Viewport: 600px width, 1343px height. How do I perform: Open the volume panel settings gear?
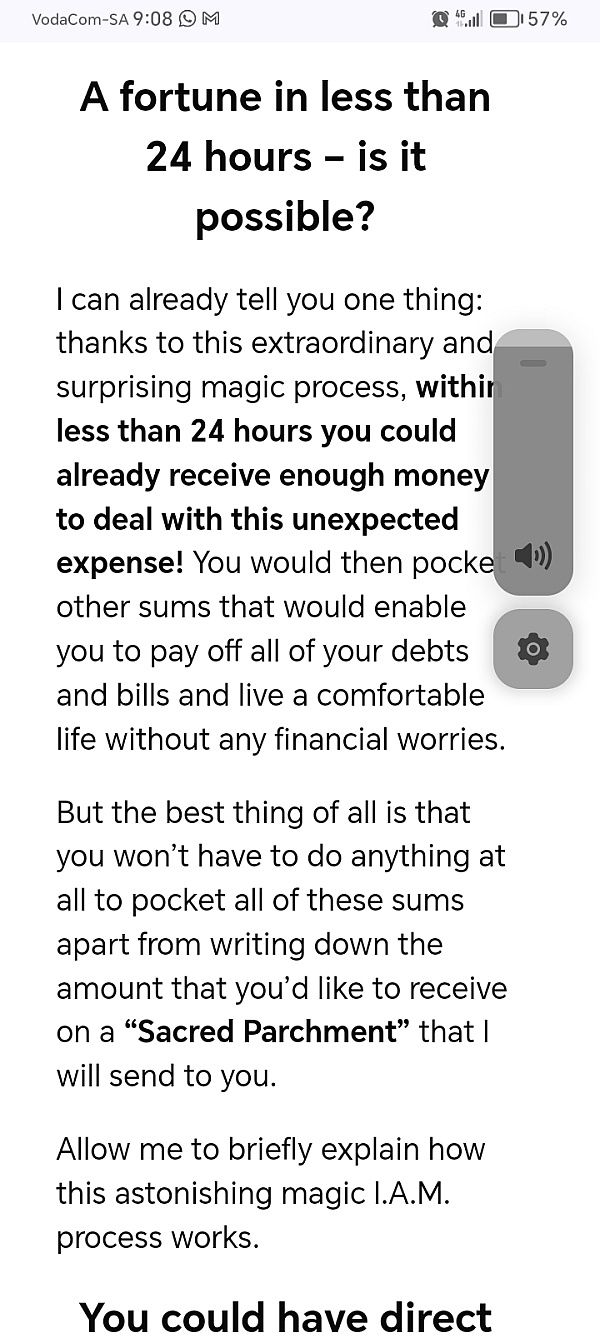[x=533, y=649]
